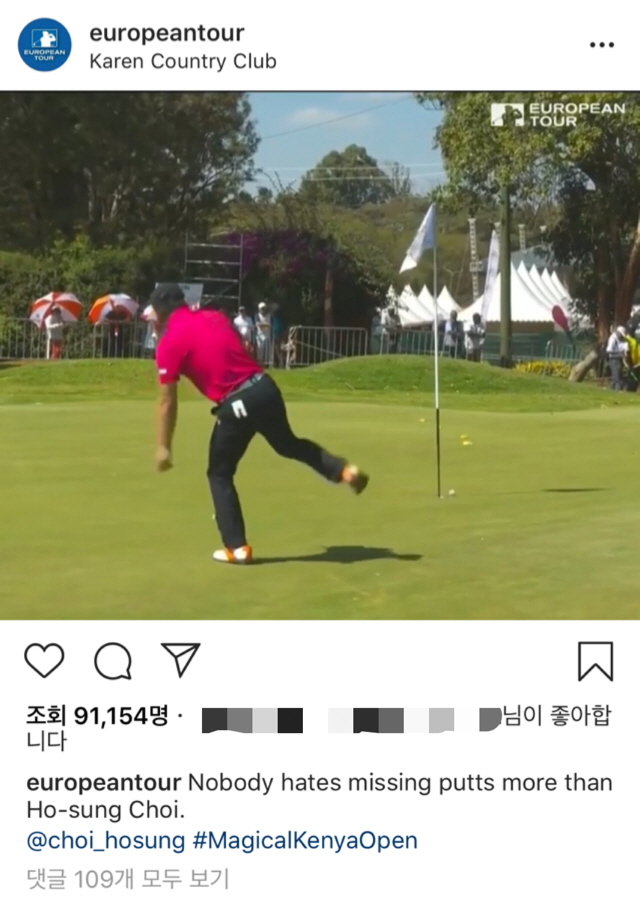Like this europeantour post
The image size is (640, 901).
pyautogui.click(x=44, y=661)
